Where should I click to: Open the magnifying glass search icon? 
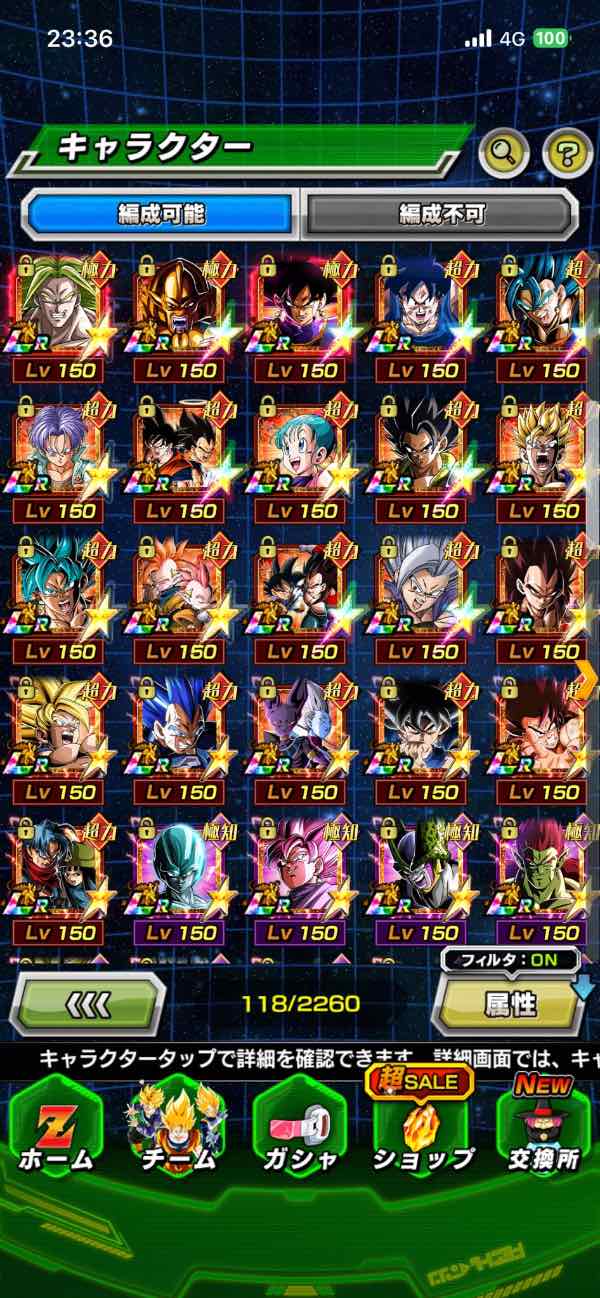pyautogui.click(x=504, y=153)
